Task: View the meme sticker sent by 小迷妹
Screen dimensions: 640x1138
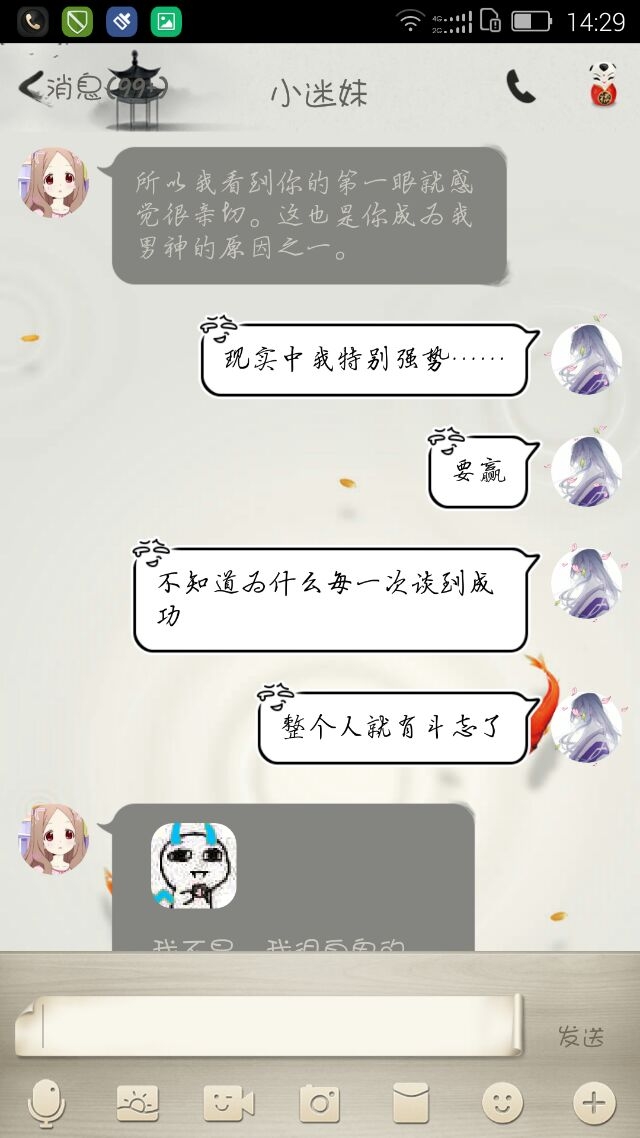Action: pos(194,865)
